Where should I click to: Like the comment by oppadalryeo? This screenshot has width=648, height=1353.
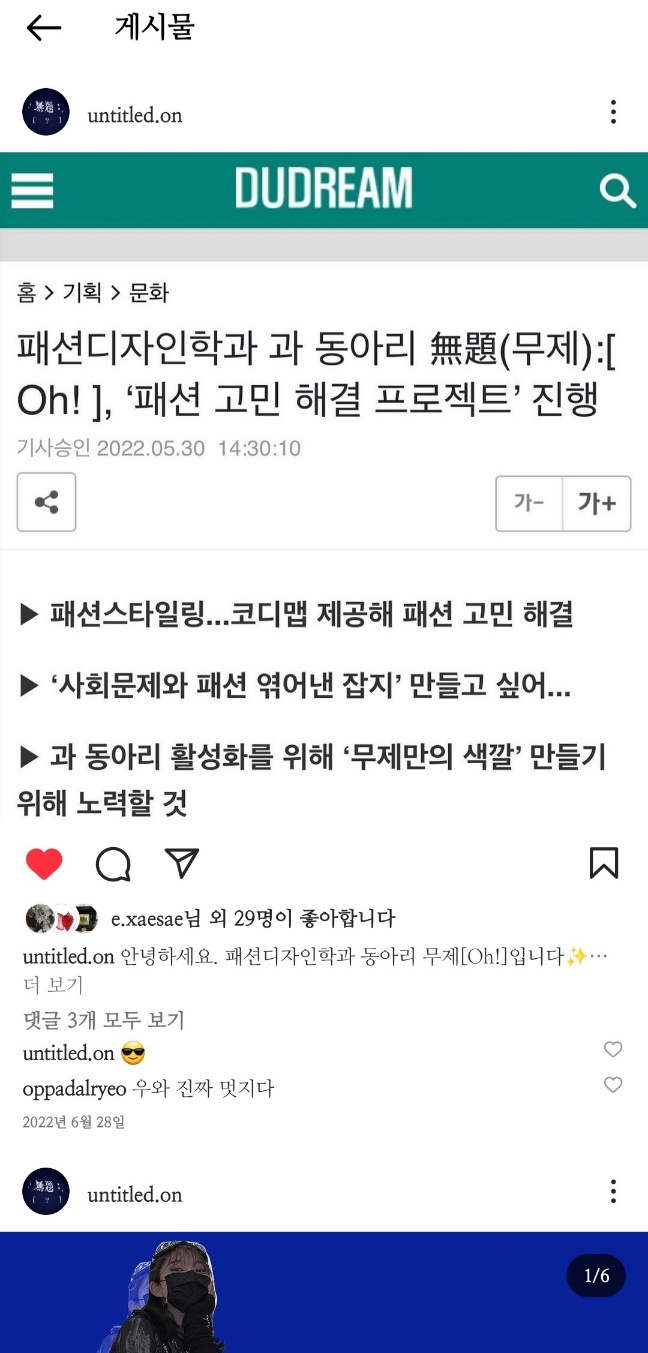(613, 1085)
